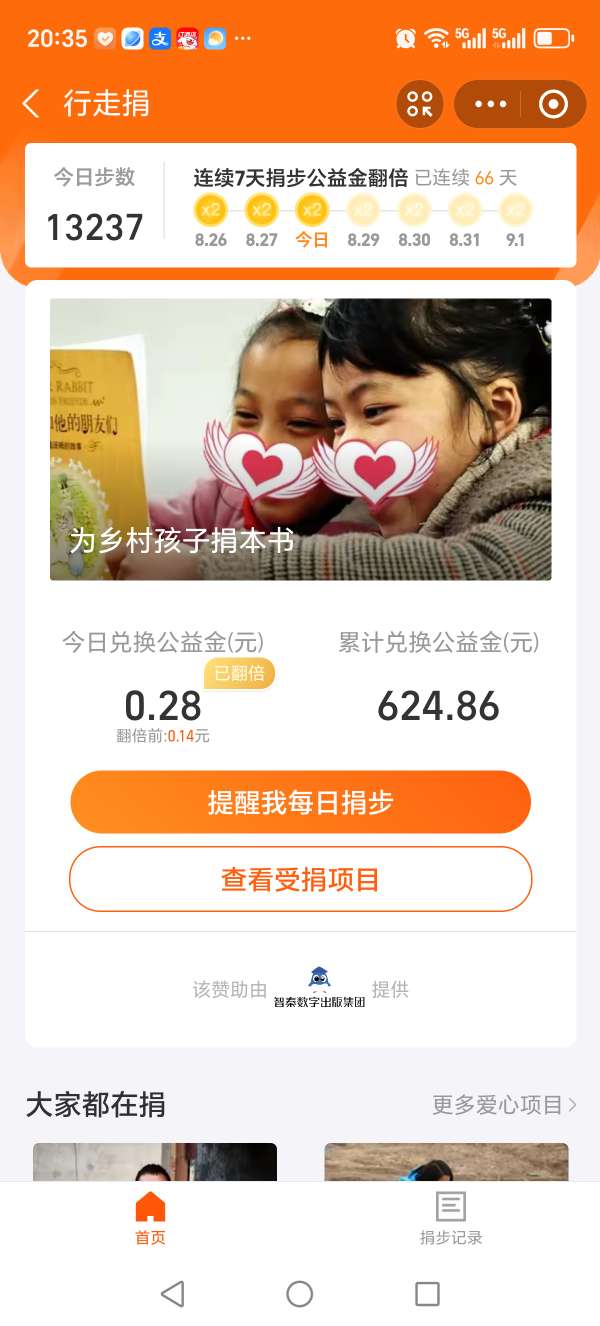Close the mini program with the circle icon
The height and width of the screenshot is (1326, 600).
click(553, 104)
